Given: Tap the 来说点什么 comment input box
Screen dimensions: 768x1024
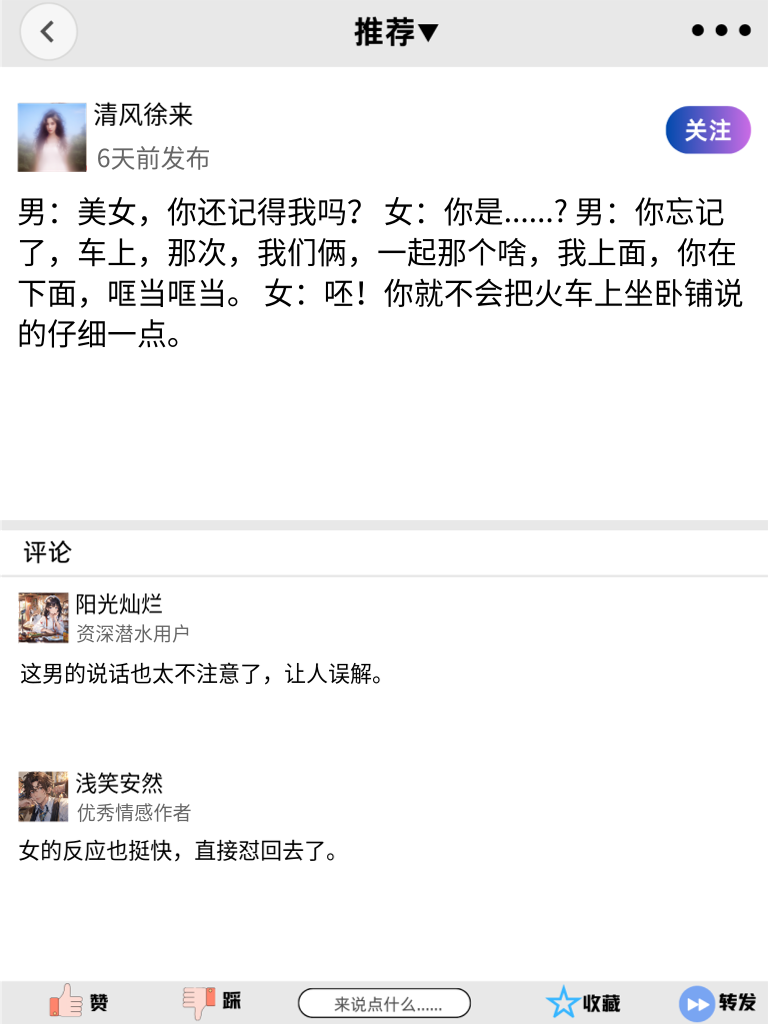Looking at the screenshot, I should point(385,1002).
